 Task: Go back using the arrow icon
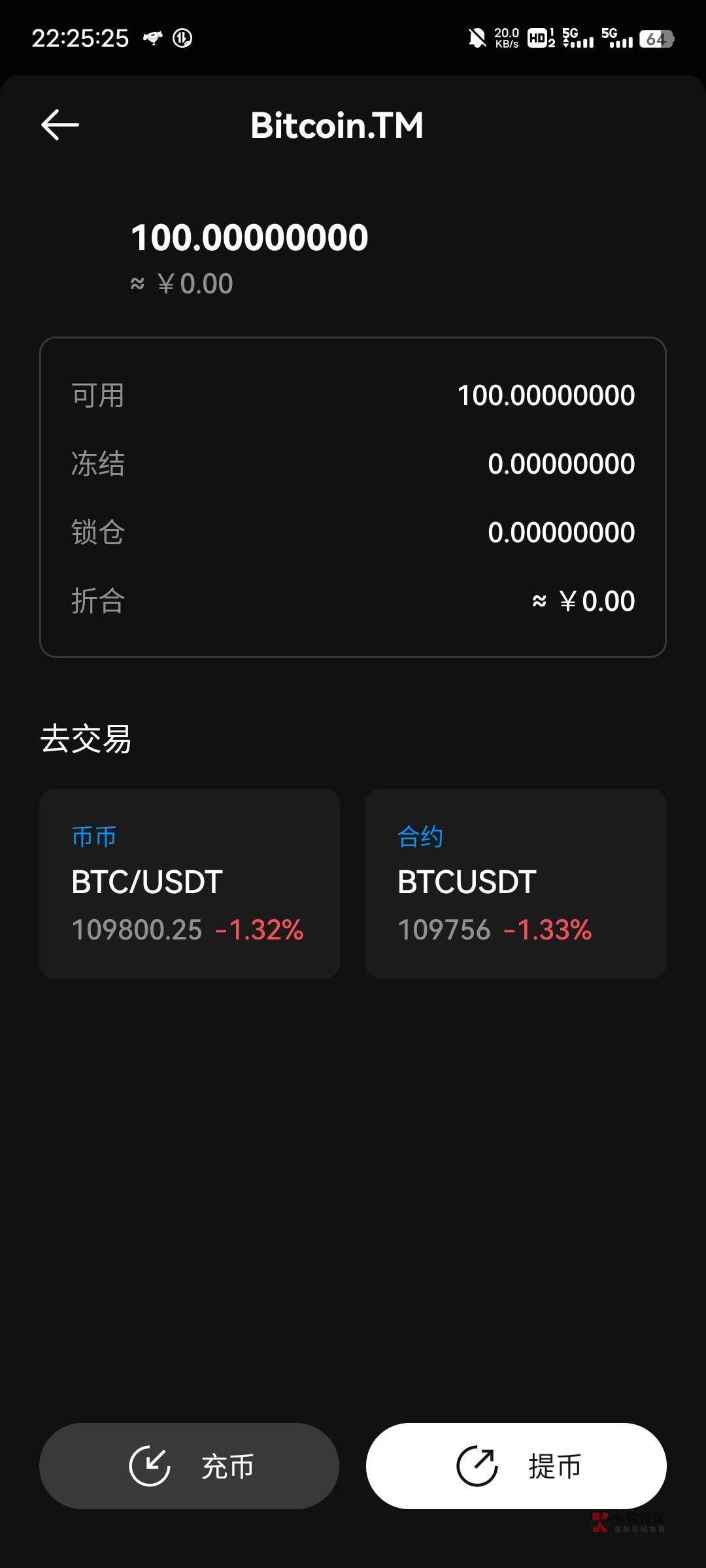point(59,124)
